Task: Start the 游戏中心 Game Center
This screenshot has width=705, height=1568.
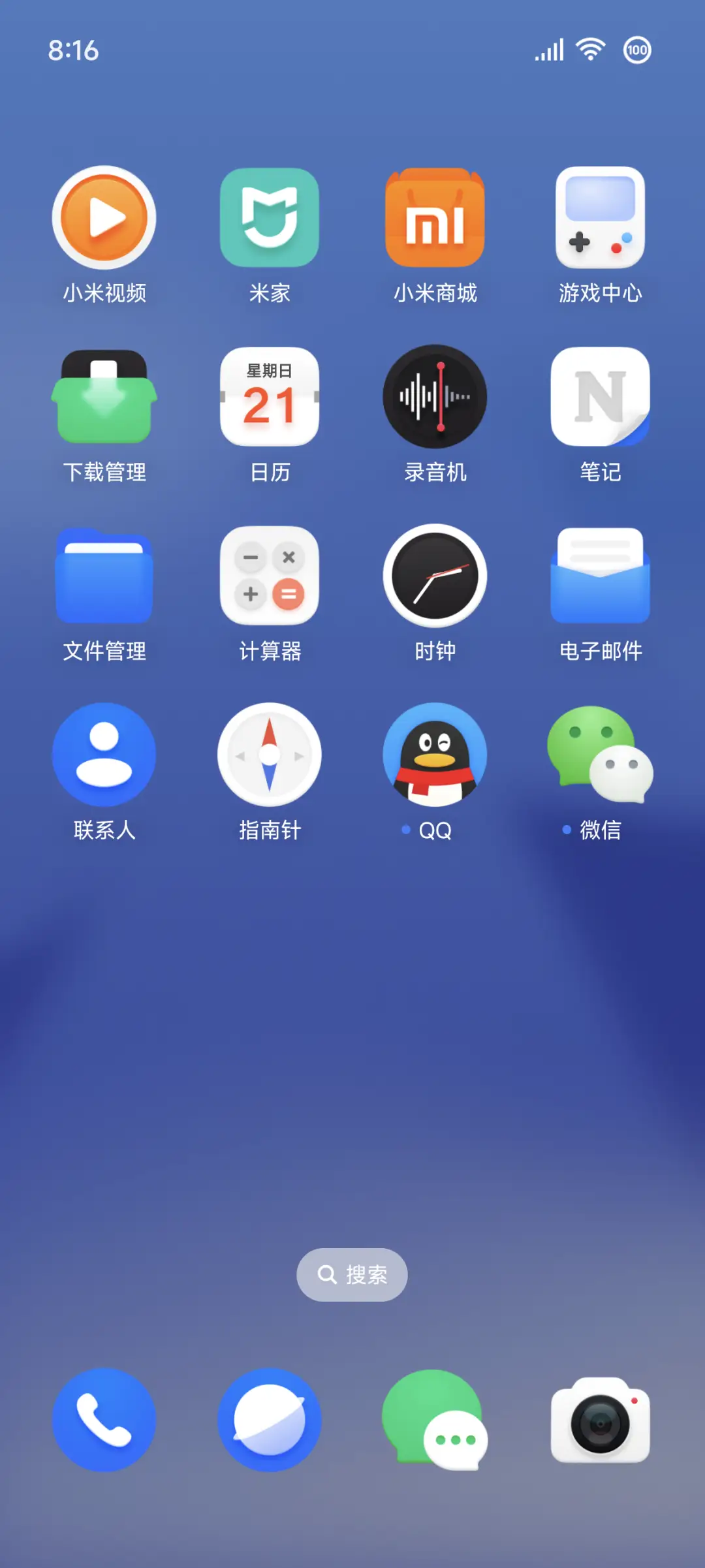Action: [x=600, y=217]
